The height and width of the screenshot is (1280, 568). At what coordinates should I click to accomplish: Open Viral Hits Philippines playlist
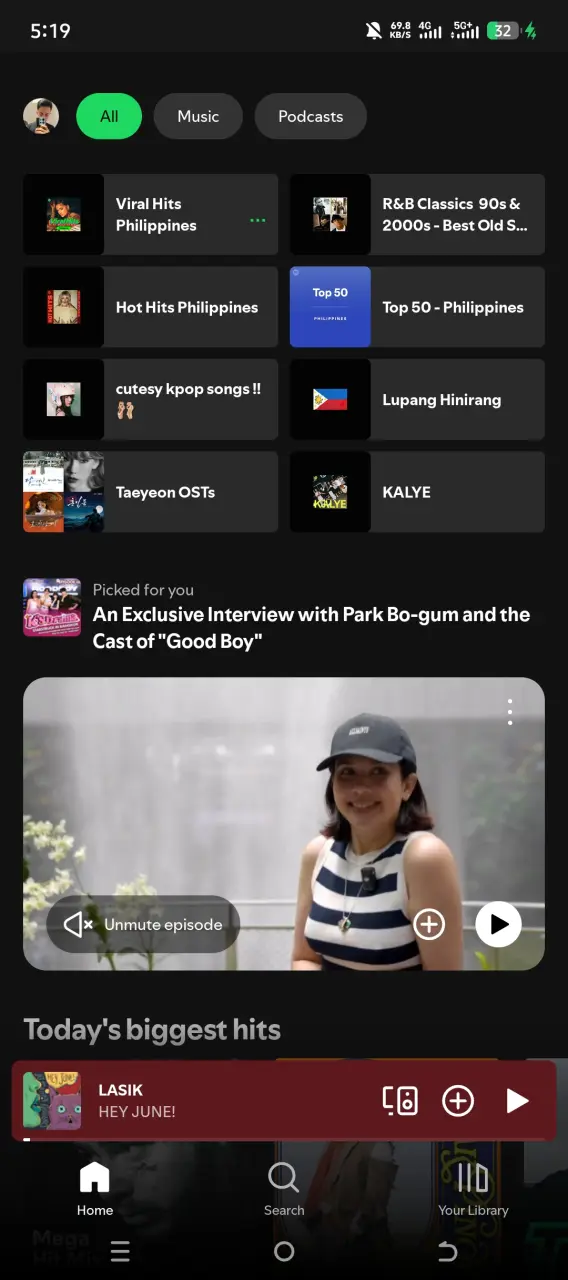(x=150, y=215)
